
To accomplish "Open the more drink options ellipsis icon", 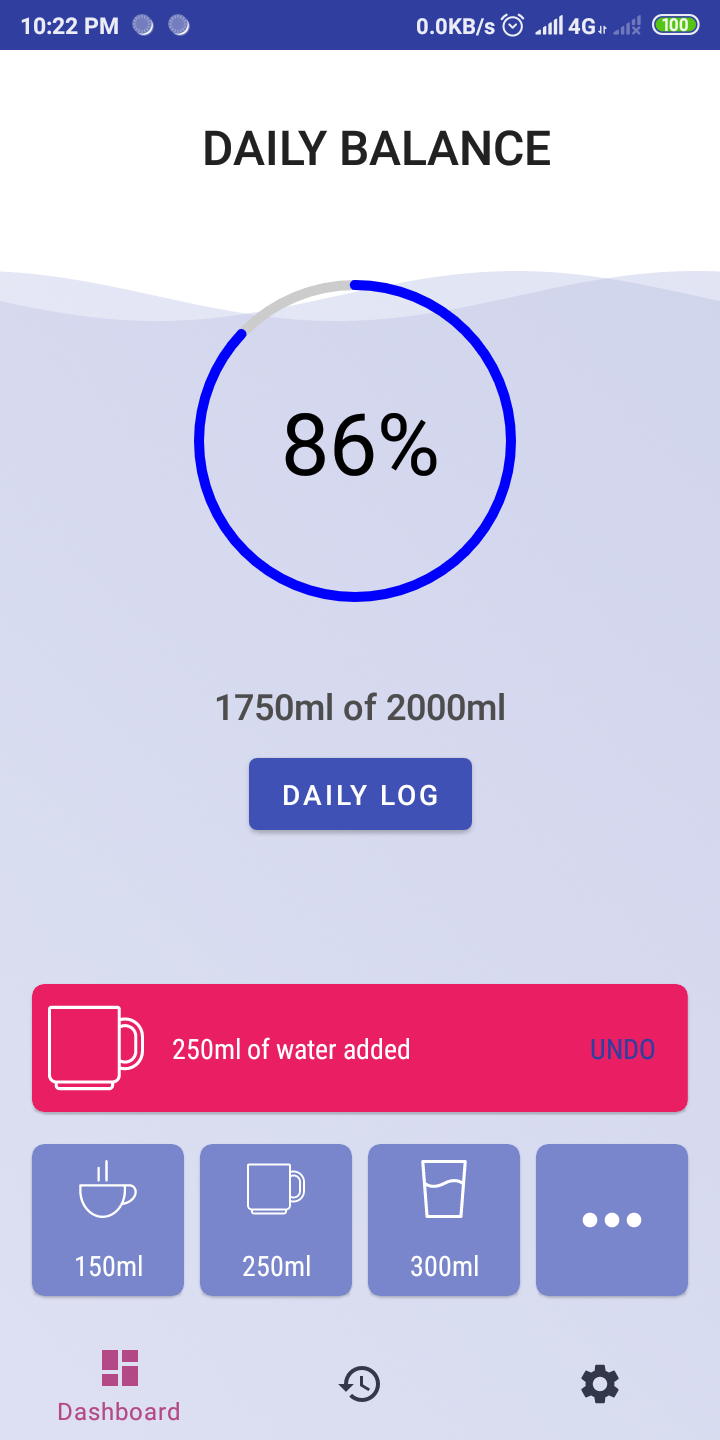I will click(611, 1219).
